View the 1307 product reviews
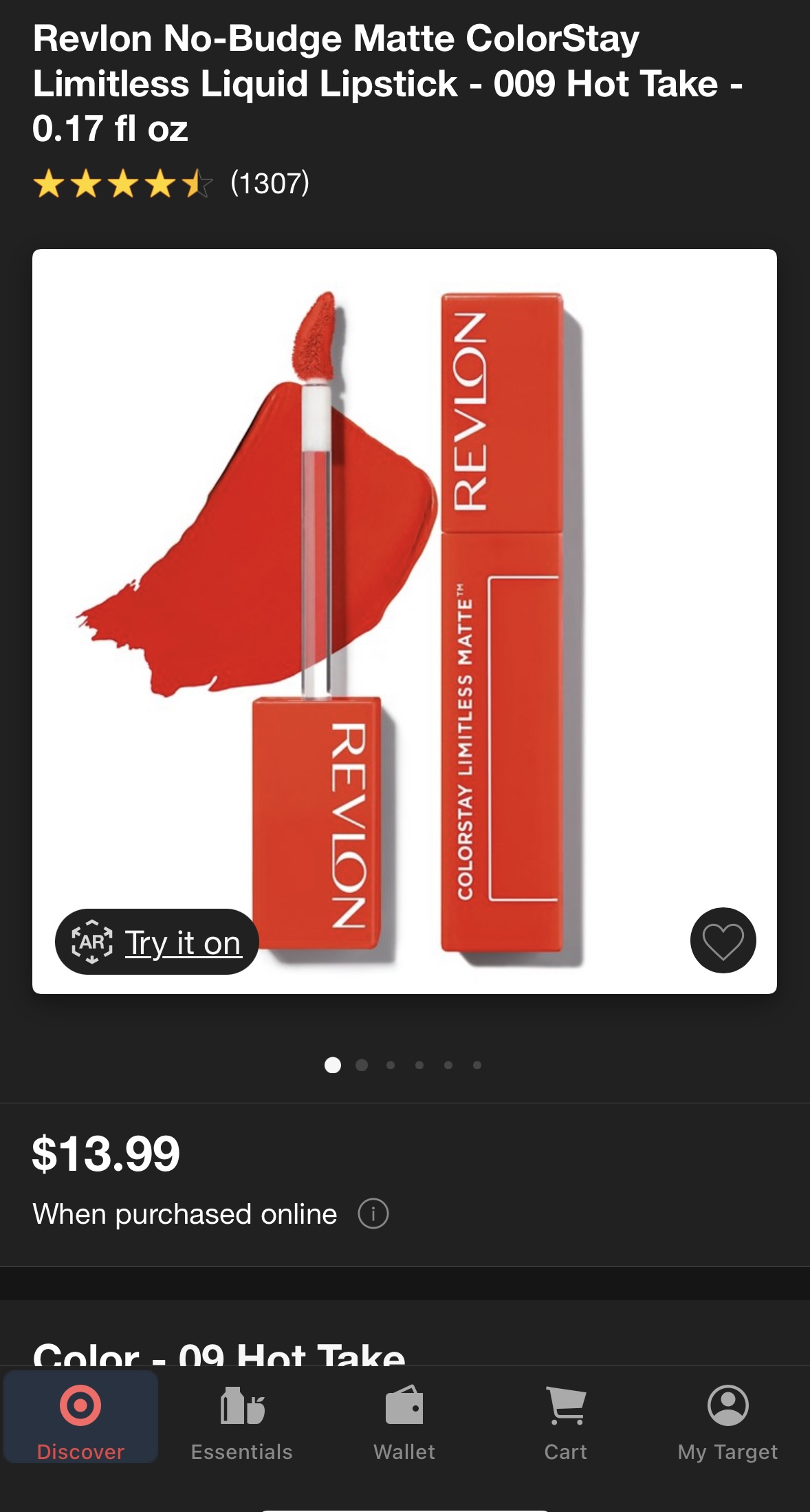The height and width of the screenshot is (1512, 810). click(x=270, y=183)
